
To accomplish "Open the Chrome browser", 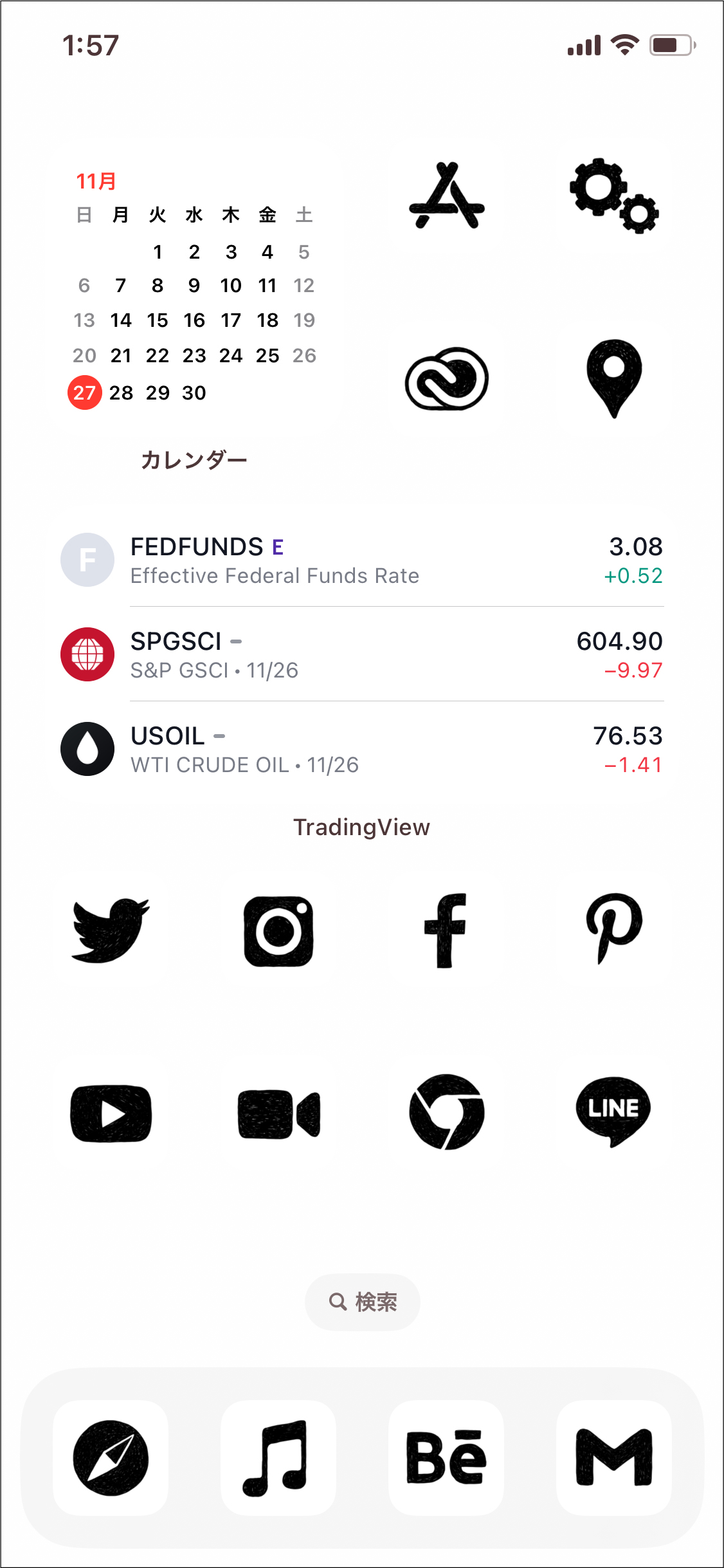I will pyautogui.click(x=446, y=1111).
